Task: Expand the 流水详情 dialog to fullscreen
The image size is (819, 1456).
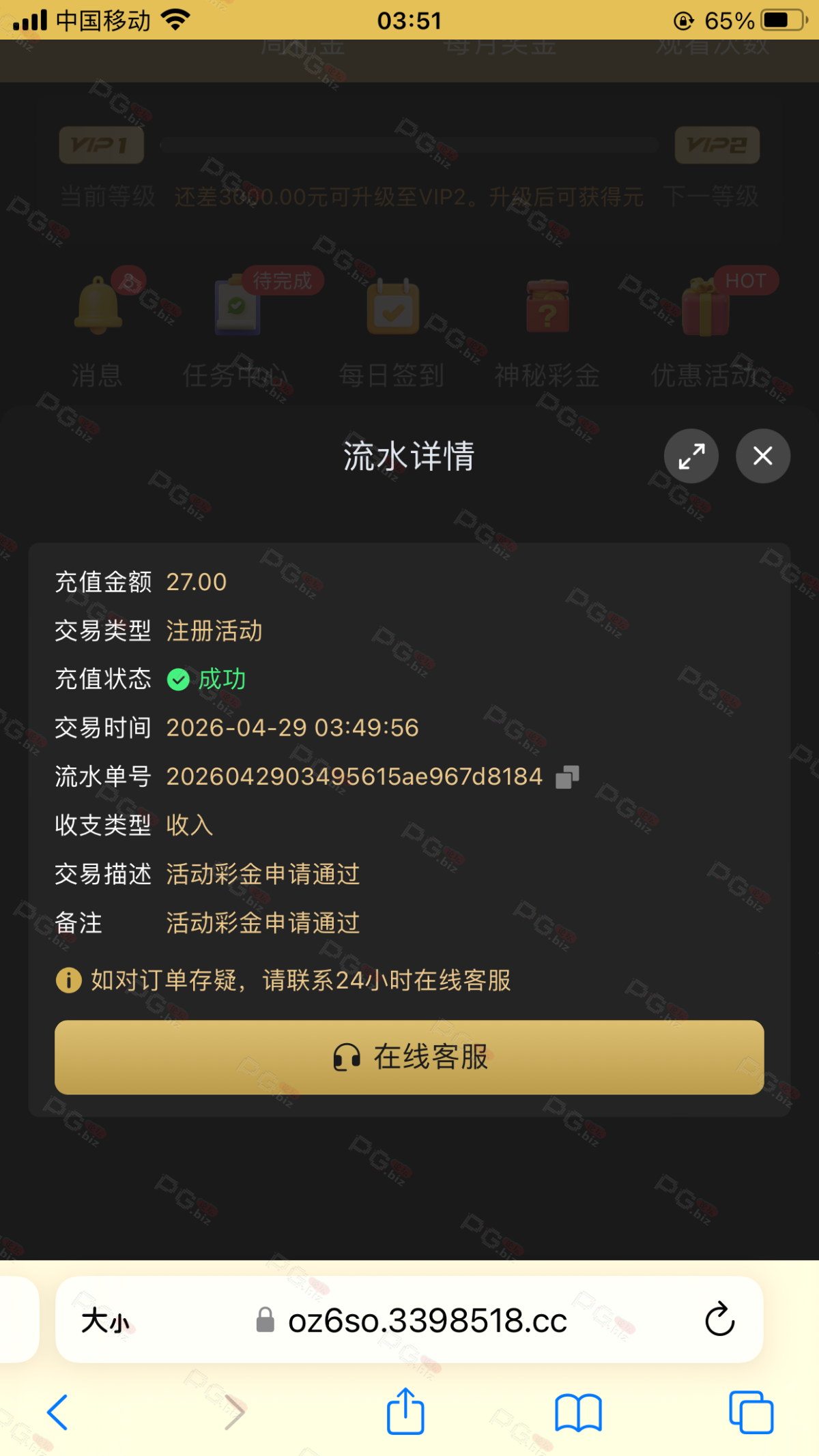Action: point(691,456)
